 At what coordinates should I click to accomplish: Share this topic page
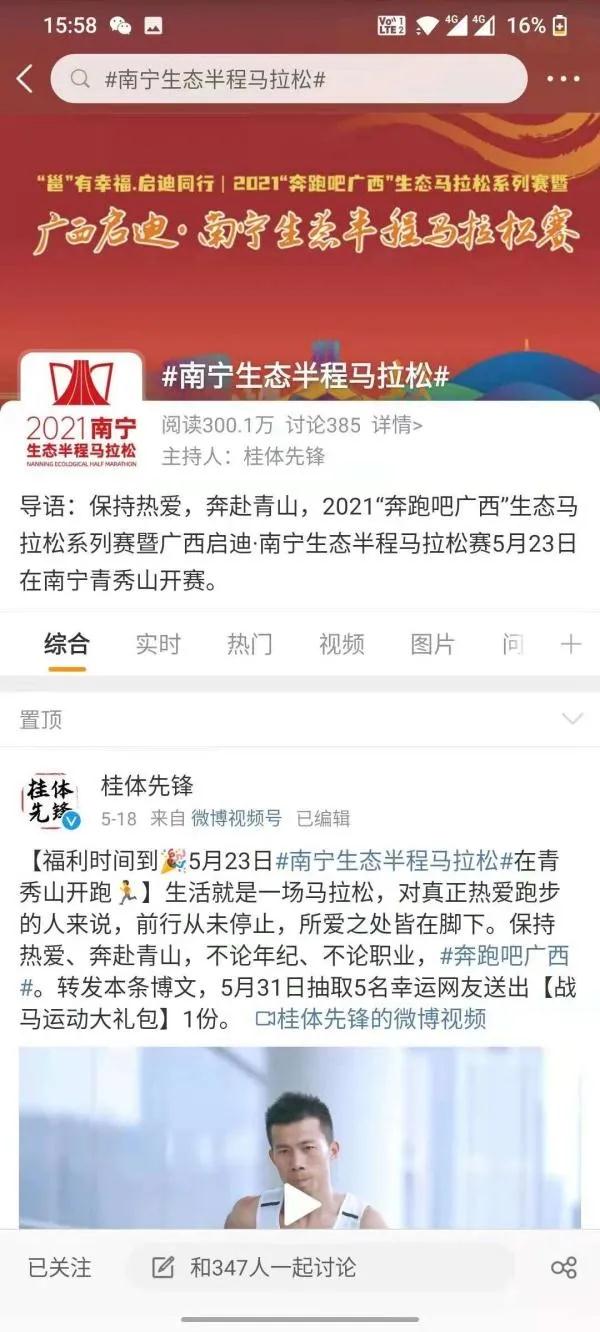coord(563,1268)
